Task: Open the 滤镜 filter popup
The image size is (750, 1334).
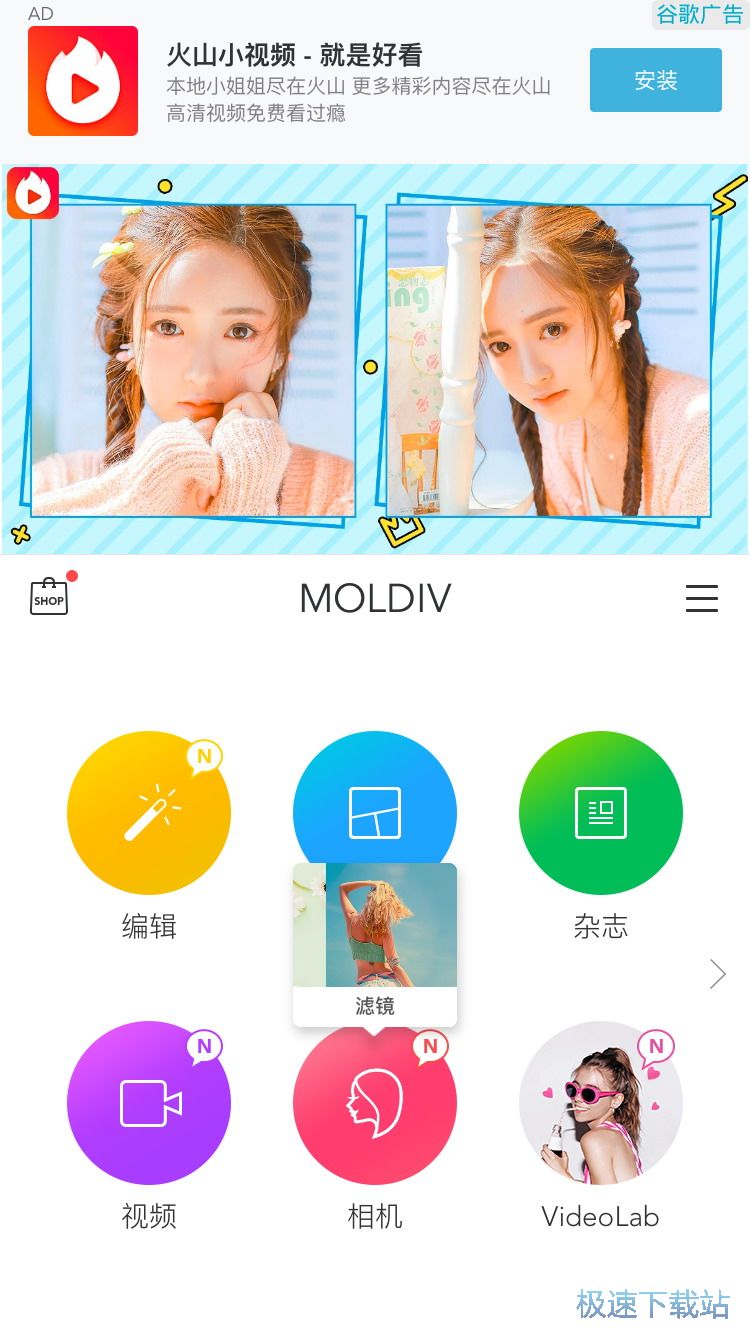Action: click(x=375, y=942)
